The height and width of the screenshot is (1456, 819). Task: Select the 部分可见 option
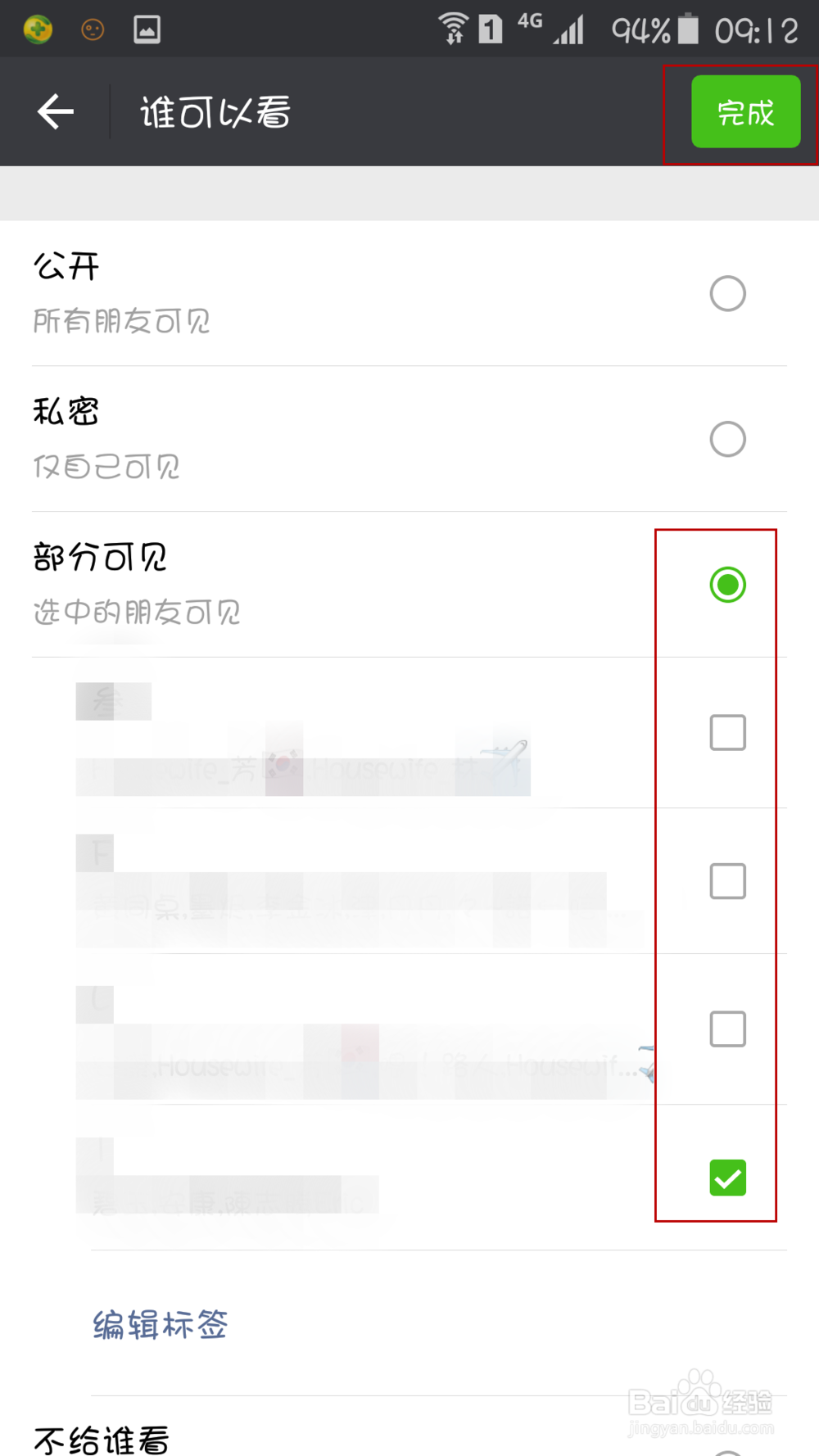pos(727,585)
